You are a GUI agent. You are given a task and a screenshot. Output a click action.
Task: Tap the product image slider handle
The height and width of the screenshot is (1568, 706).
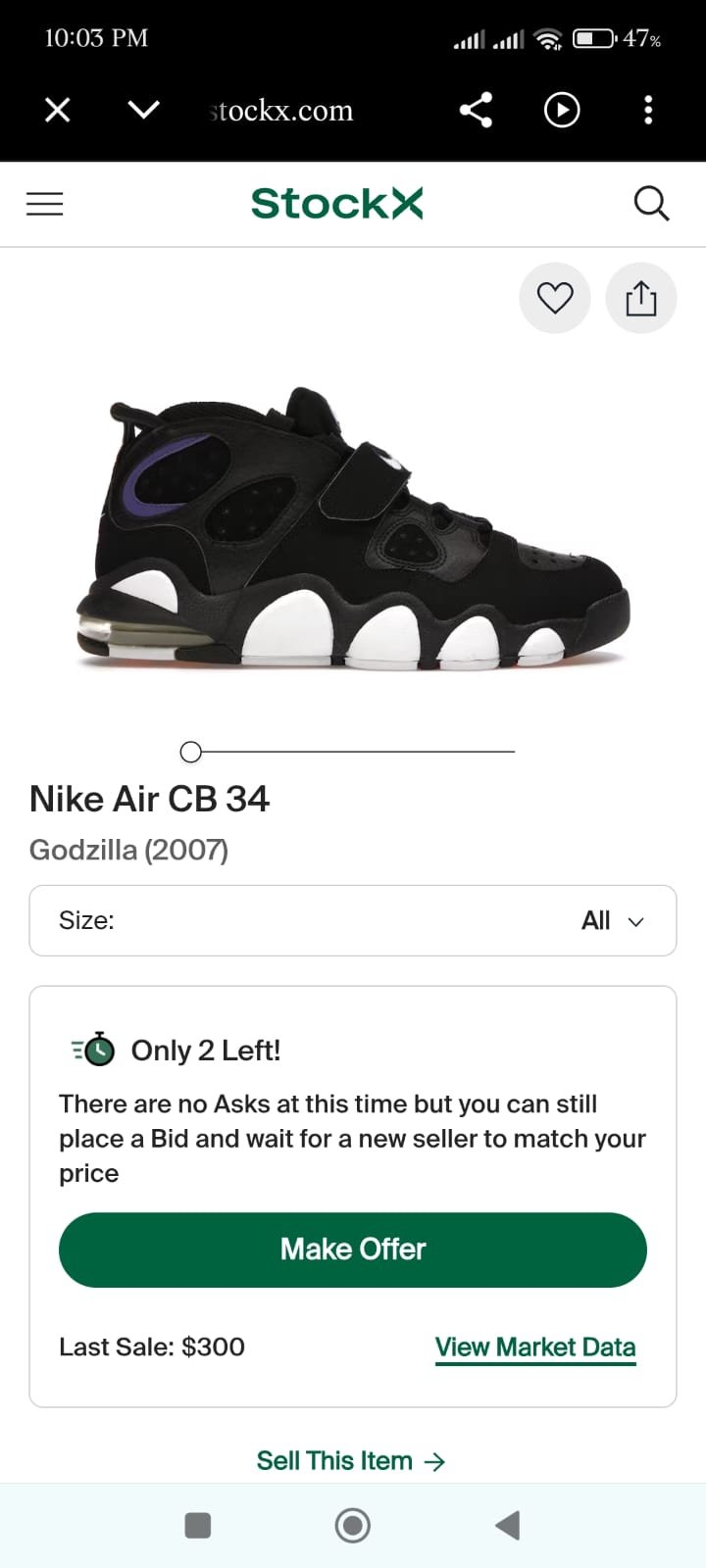pos(191,752)
